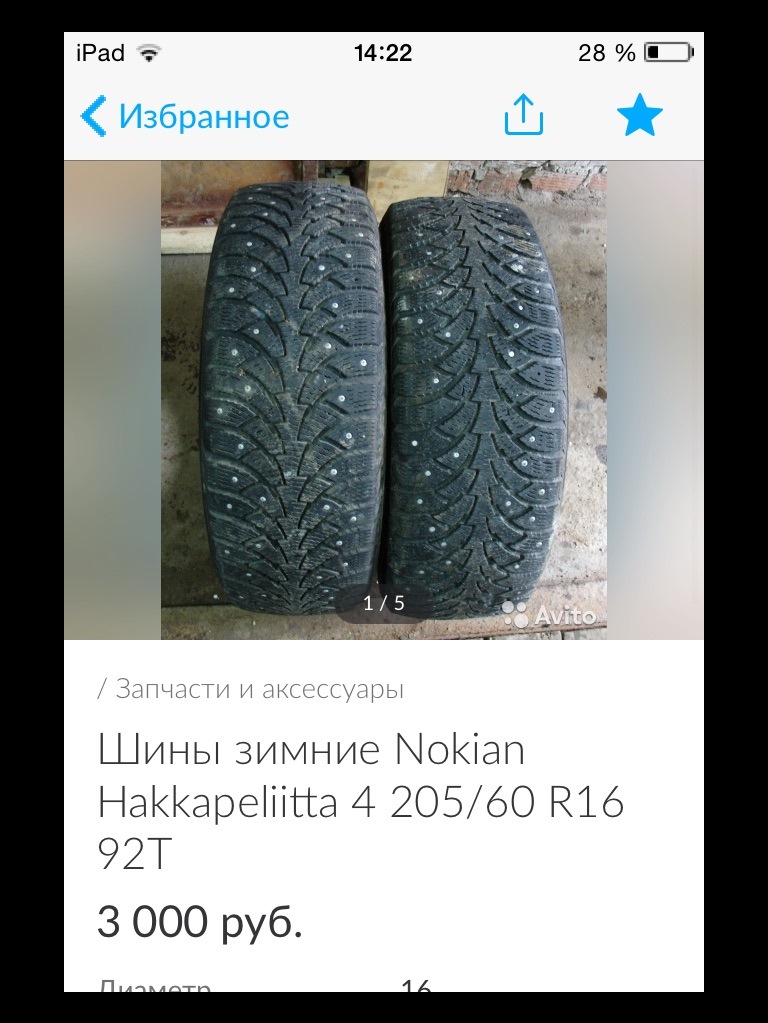The image size is (768, 1023).
Task: Open the tire photo full screen
Action: [x=384, y=400]
